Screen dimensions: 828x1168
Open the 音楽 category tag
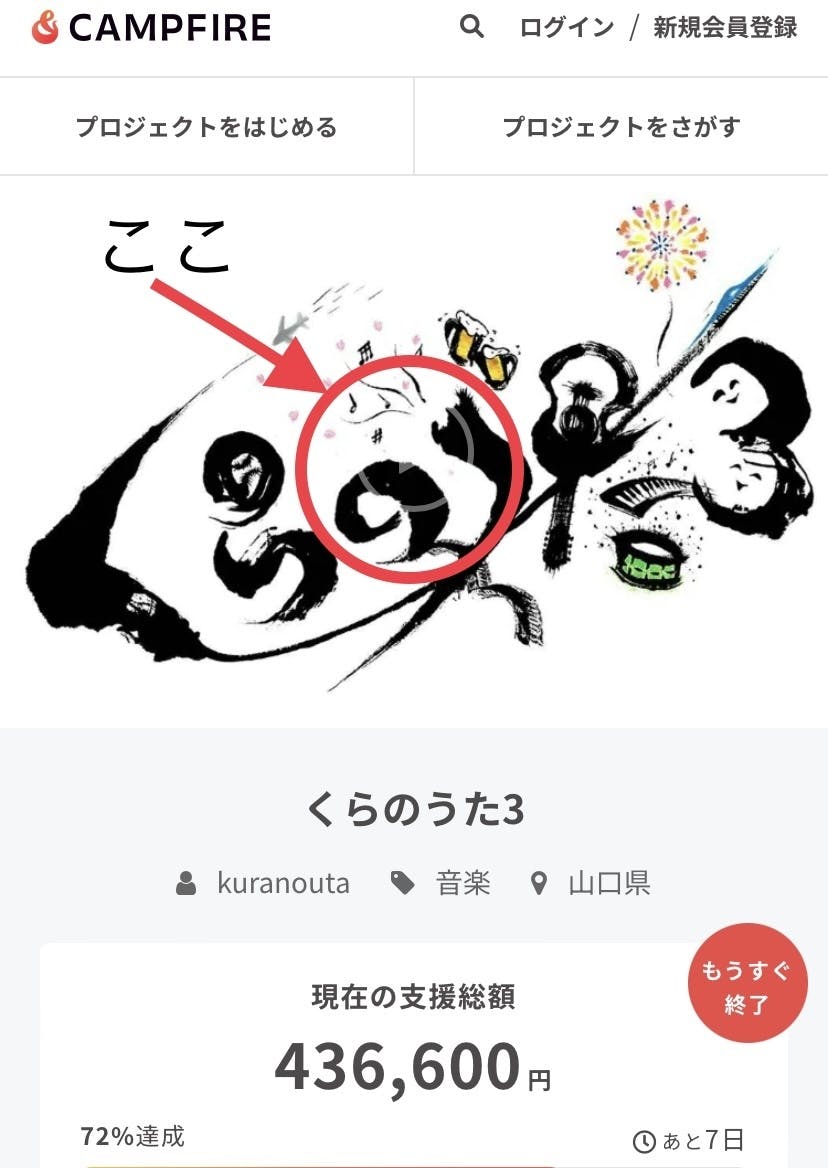[x=462, y=883]
